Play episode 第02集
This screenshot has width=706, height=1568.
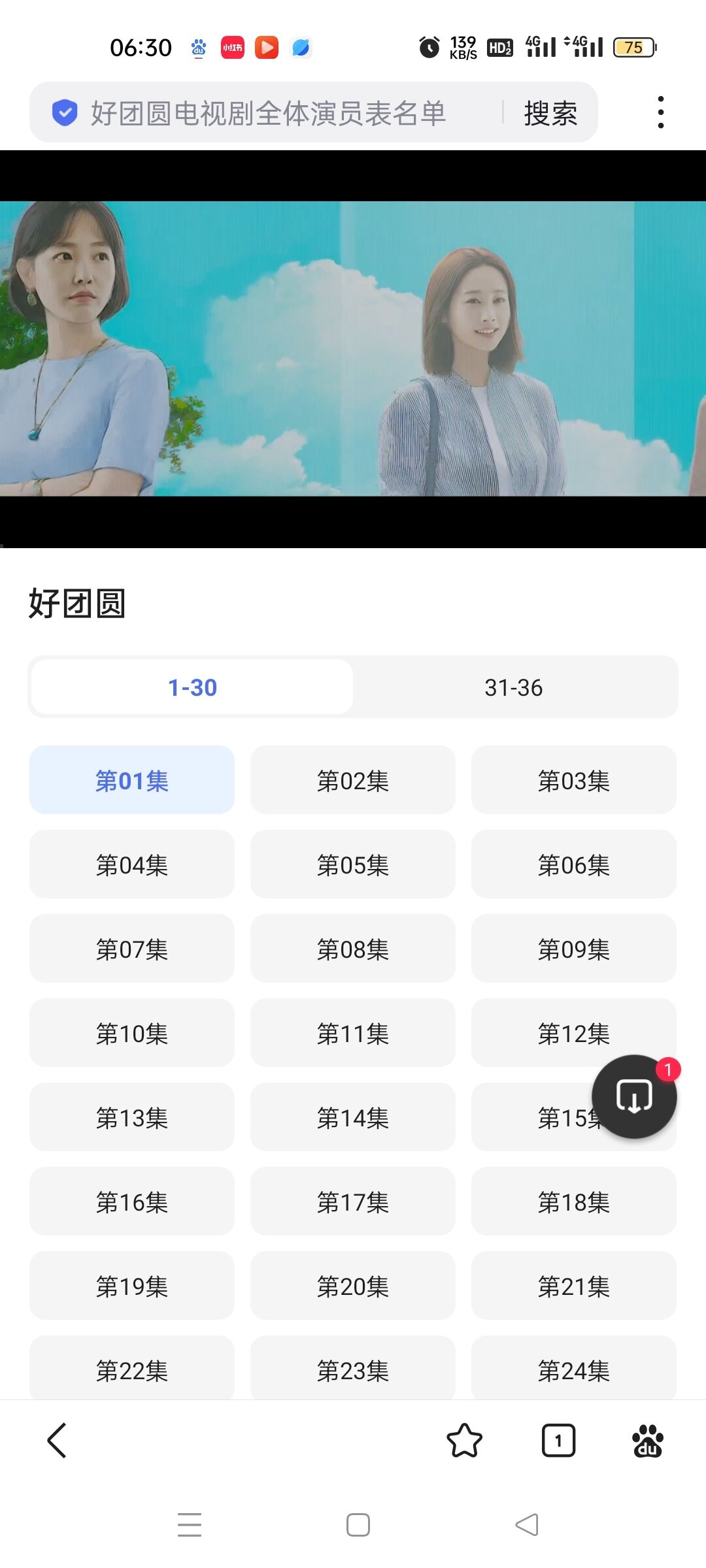pos(352,781)
